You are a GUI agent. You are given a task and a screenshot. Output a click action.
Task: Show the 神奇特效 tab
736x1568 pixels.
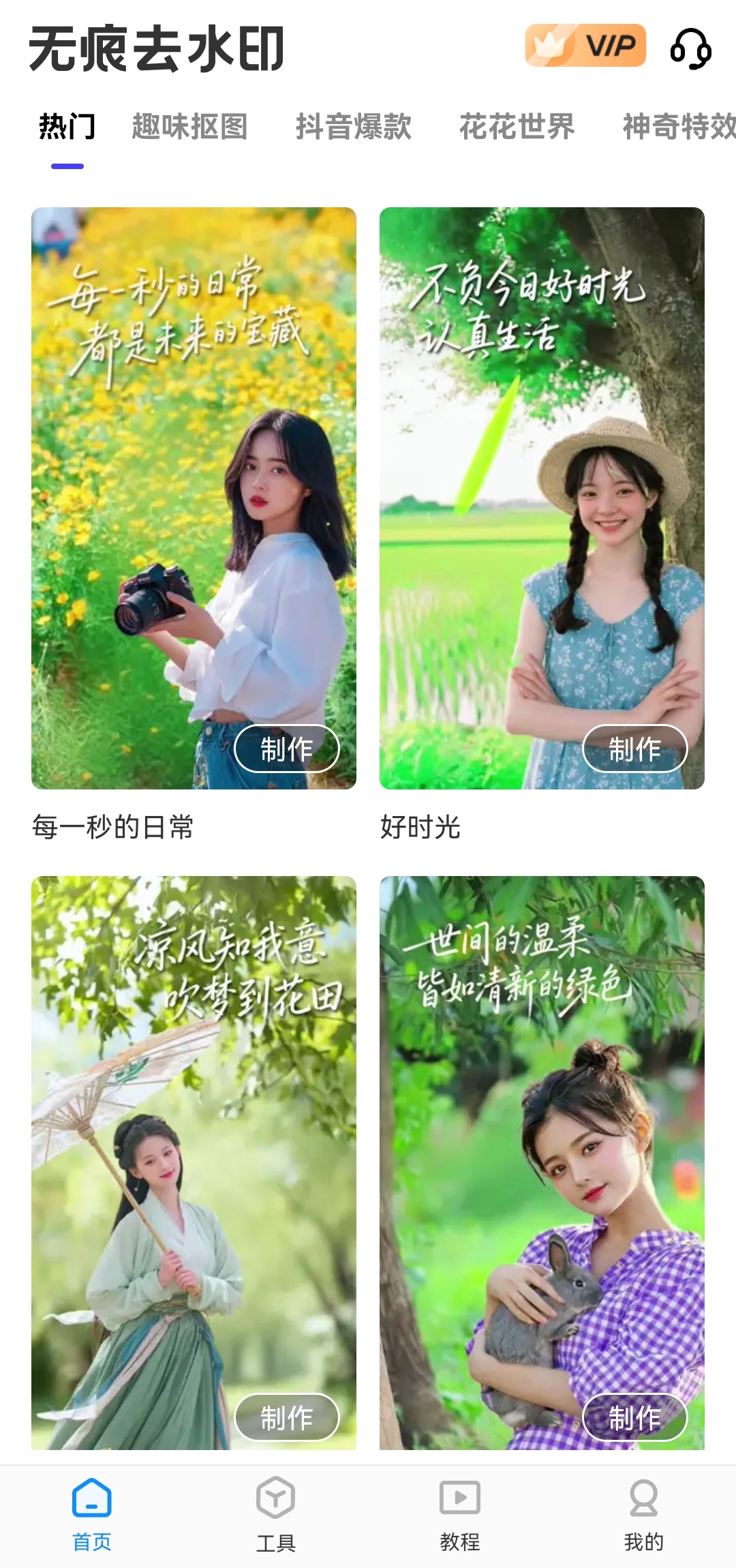[678, 127]
